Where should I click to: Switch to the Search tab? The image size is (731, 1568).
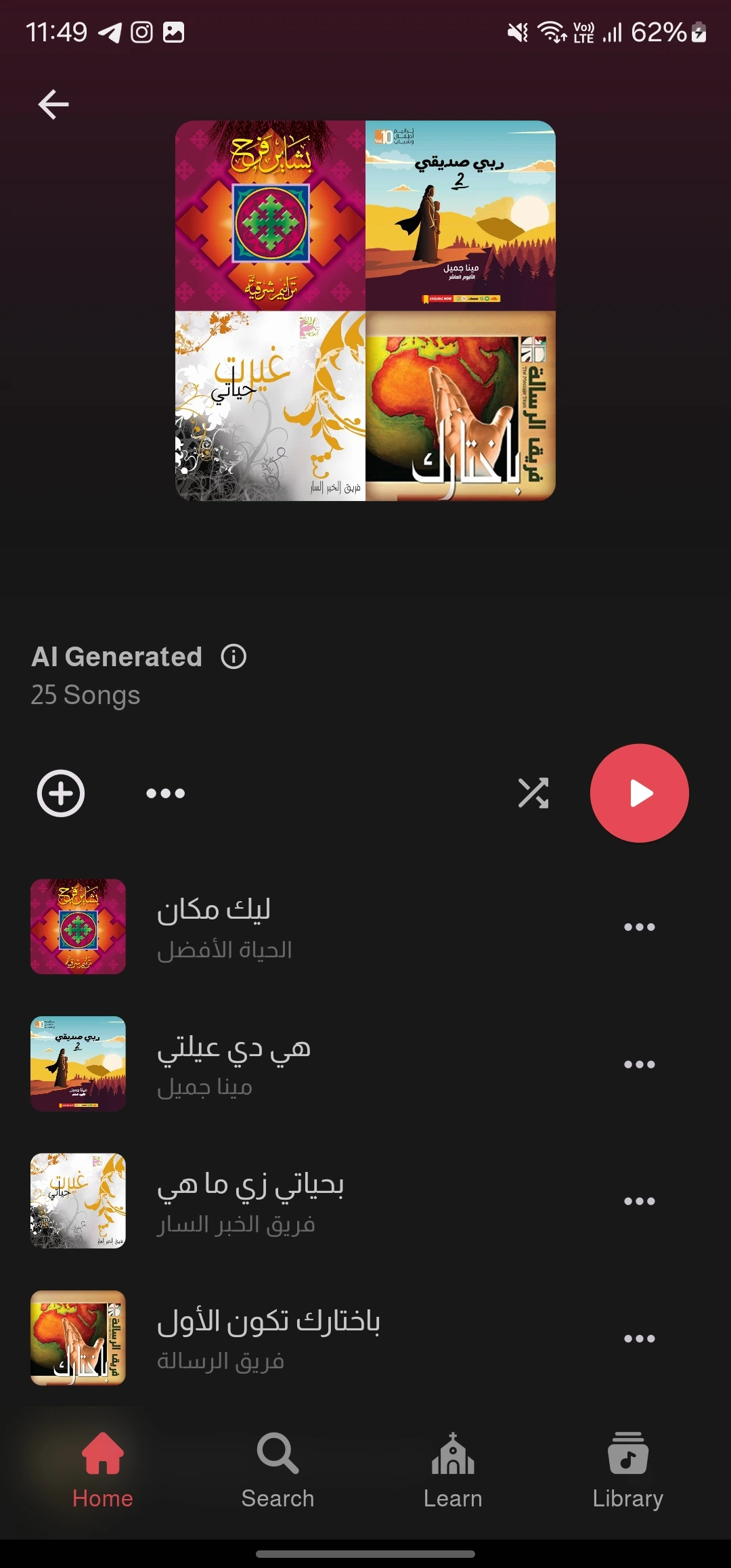278,1471
